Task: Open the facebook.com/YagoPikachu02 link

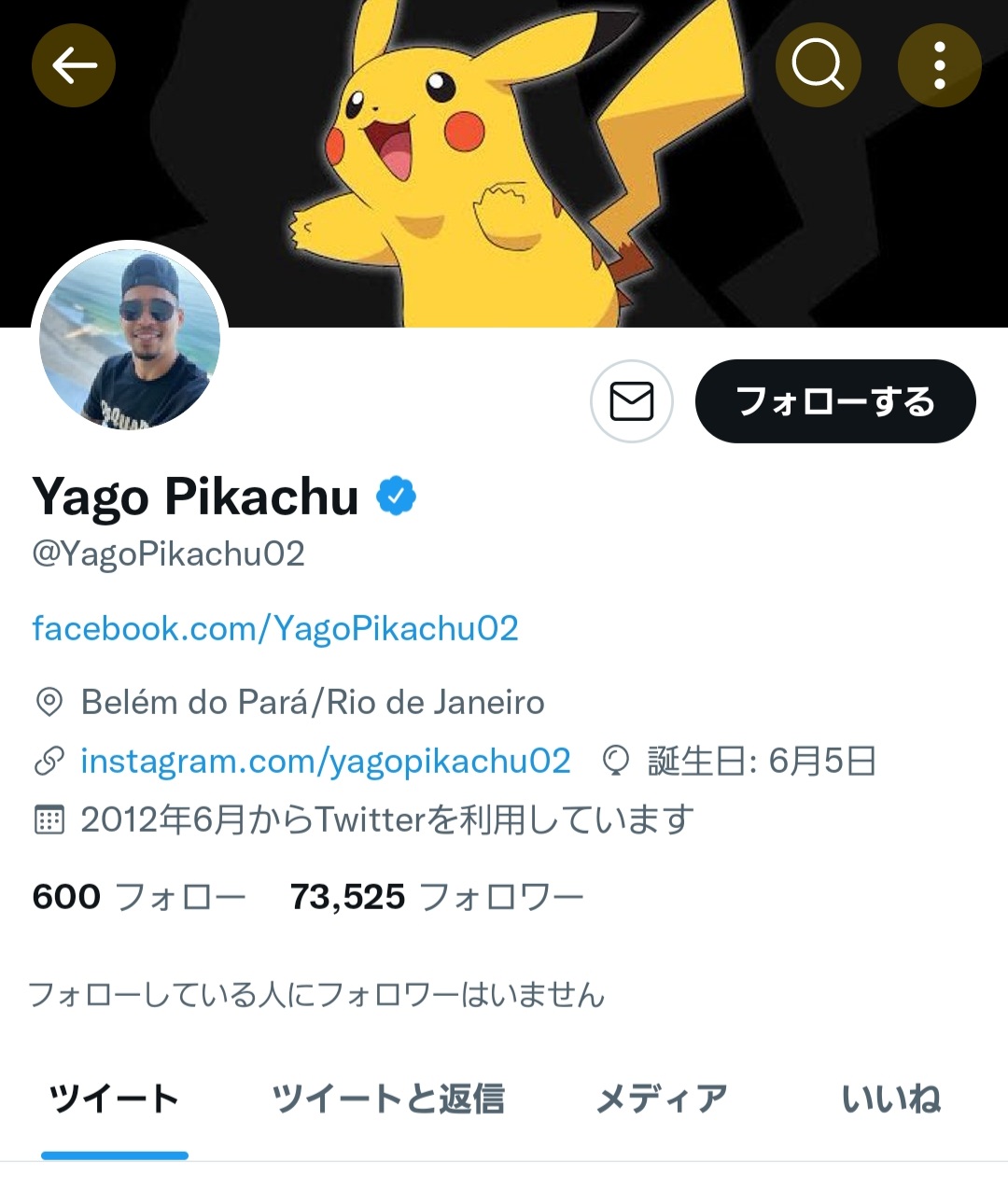Action: coord(275,628)
